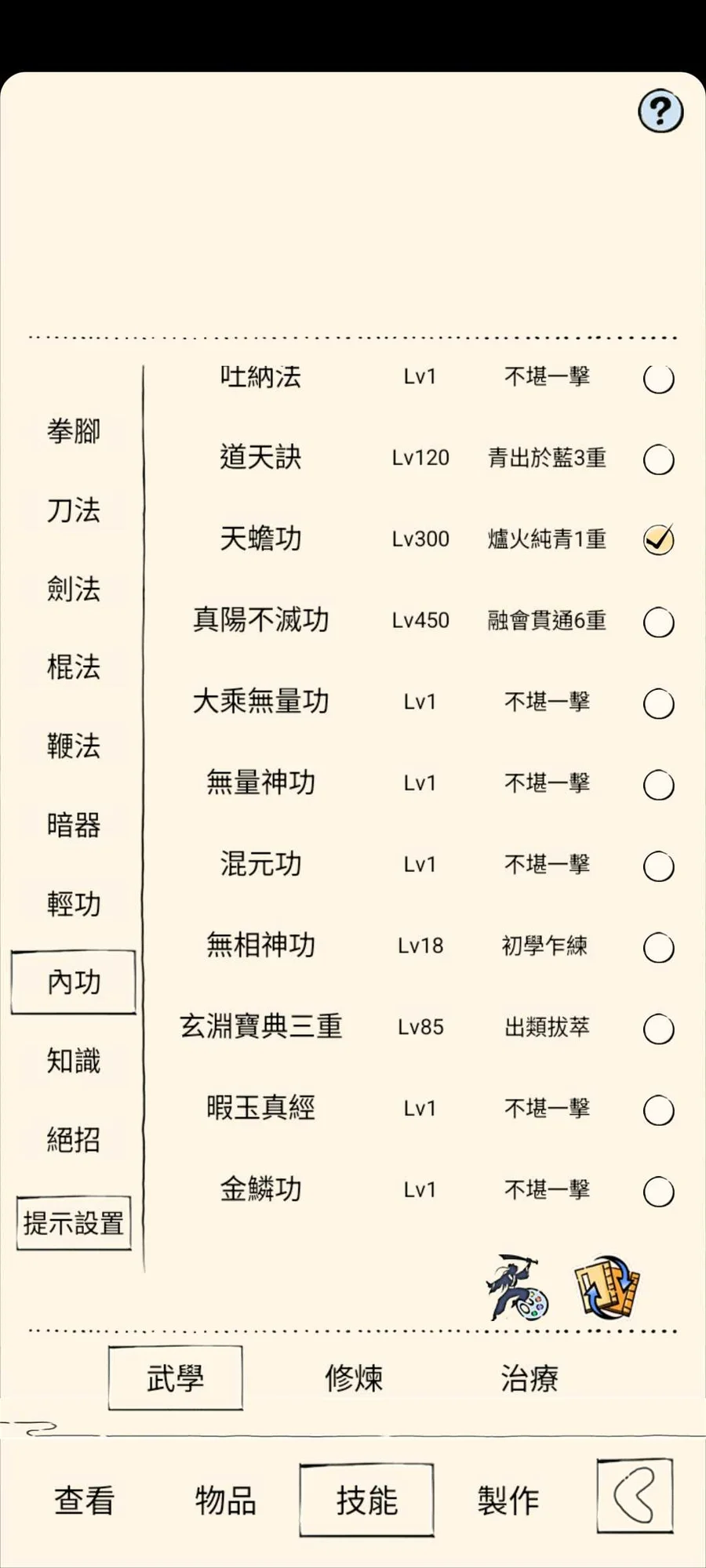Tap the book swap arrows icon

point(606,1288)
